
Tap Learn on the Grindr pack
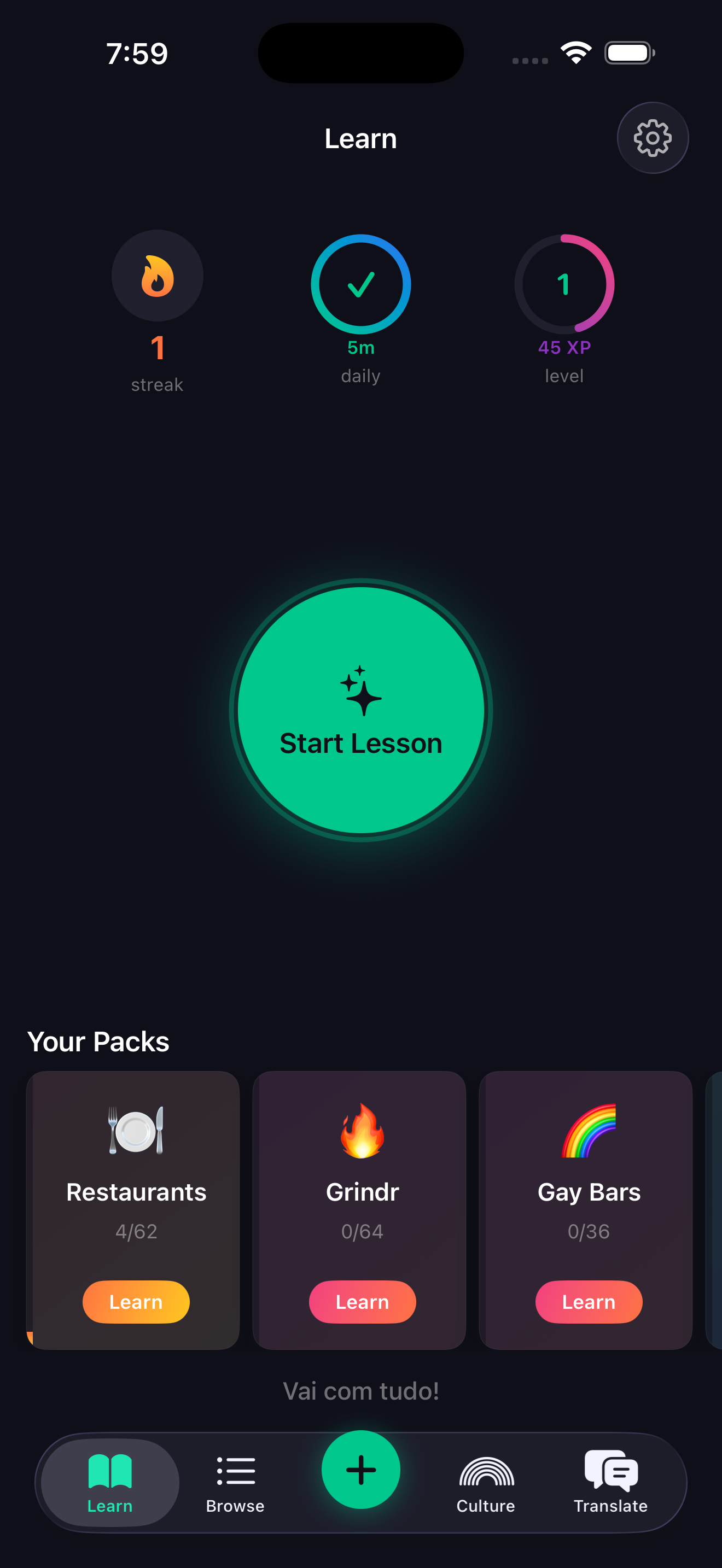coord(362,1302)
